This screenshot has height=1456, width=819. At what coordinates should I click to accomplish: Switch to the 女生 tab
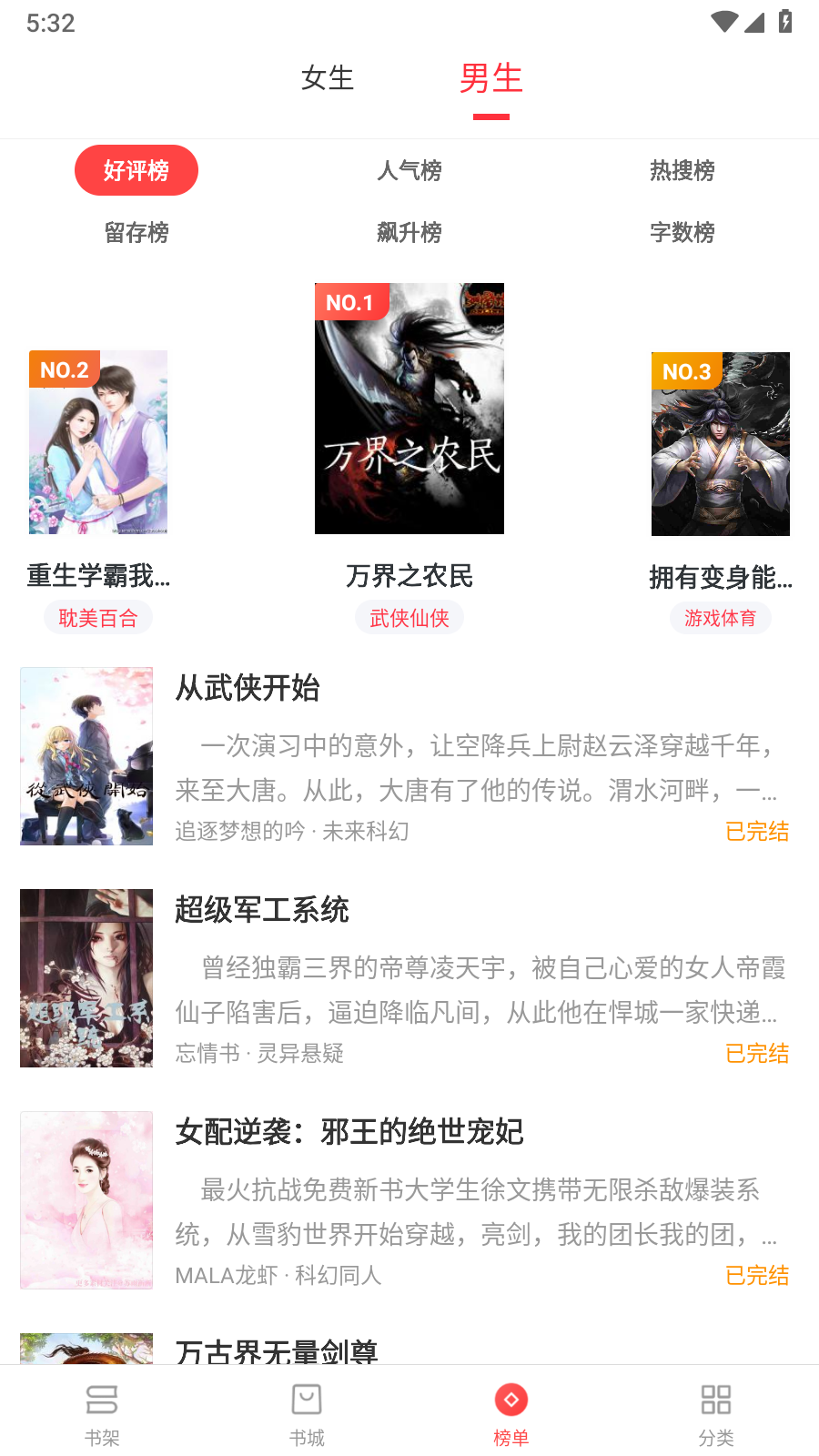pyautogui.click(x=328, y=79)
